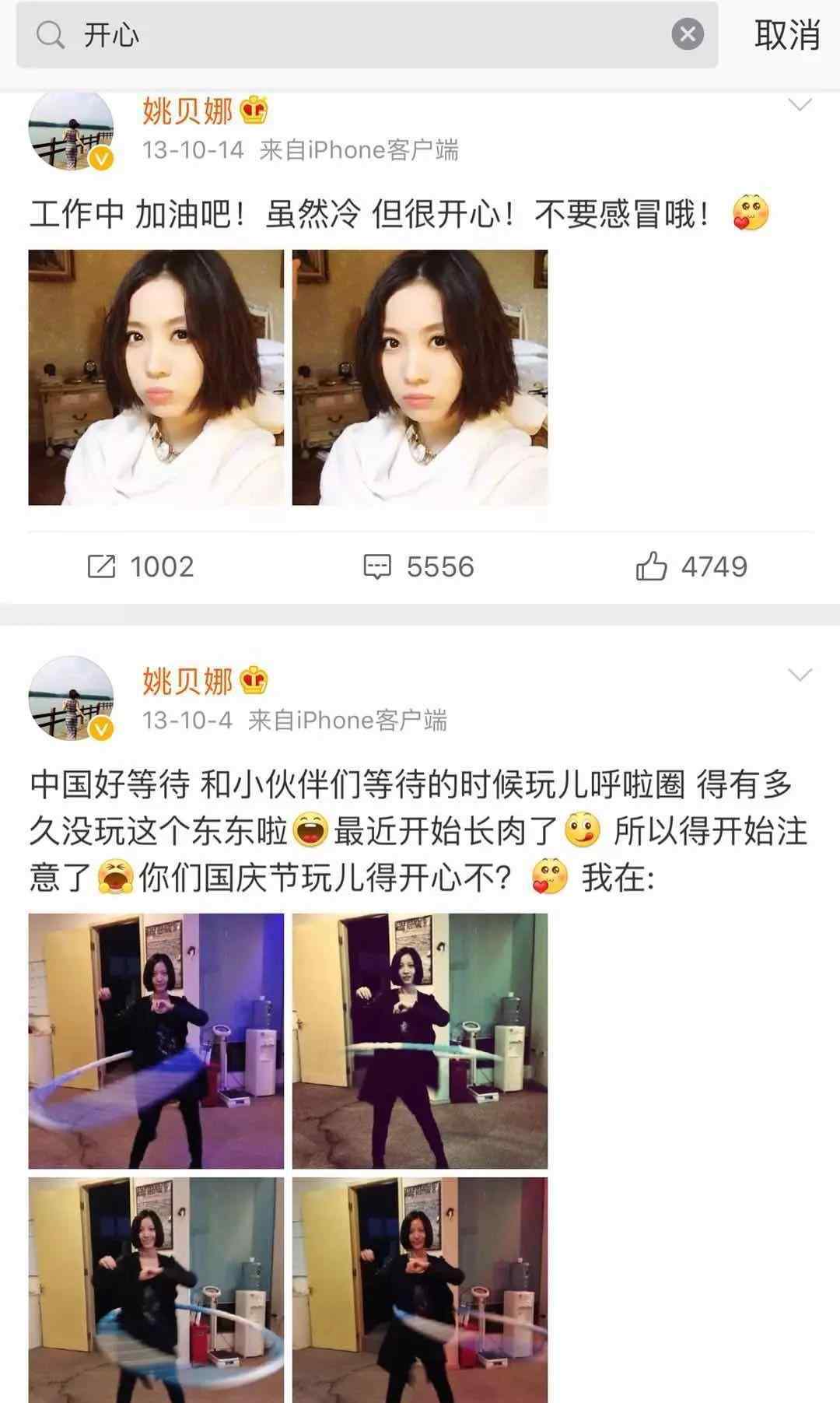Screen dimensions: 840x1403
Task: Open the bottom-row hula hoop photo with the blue hoop
Action: tap(156, 1290)
